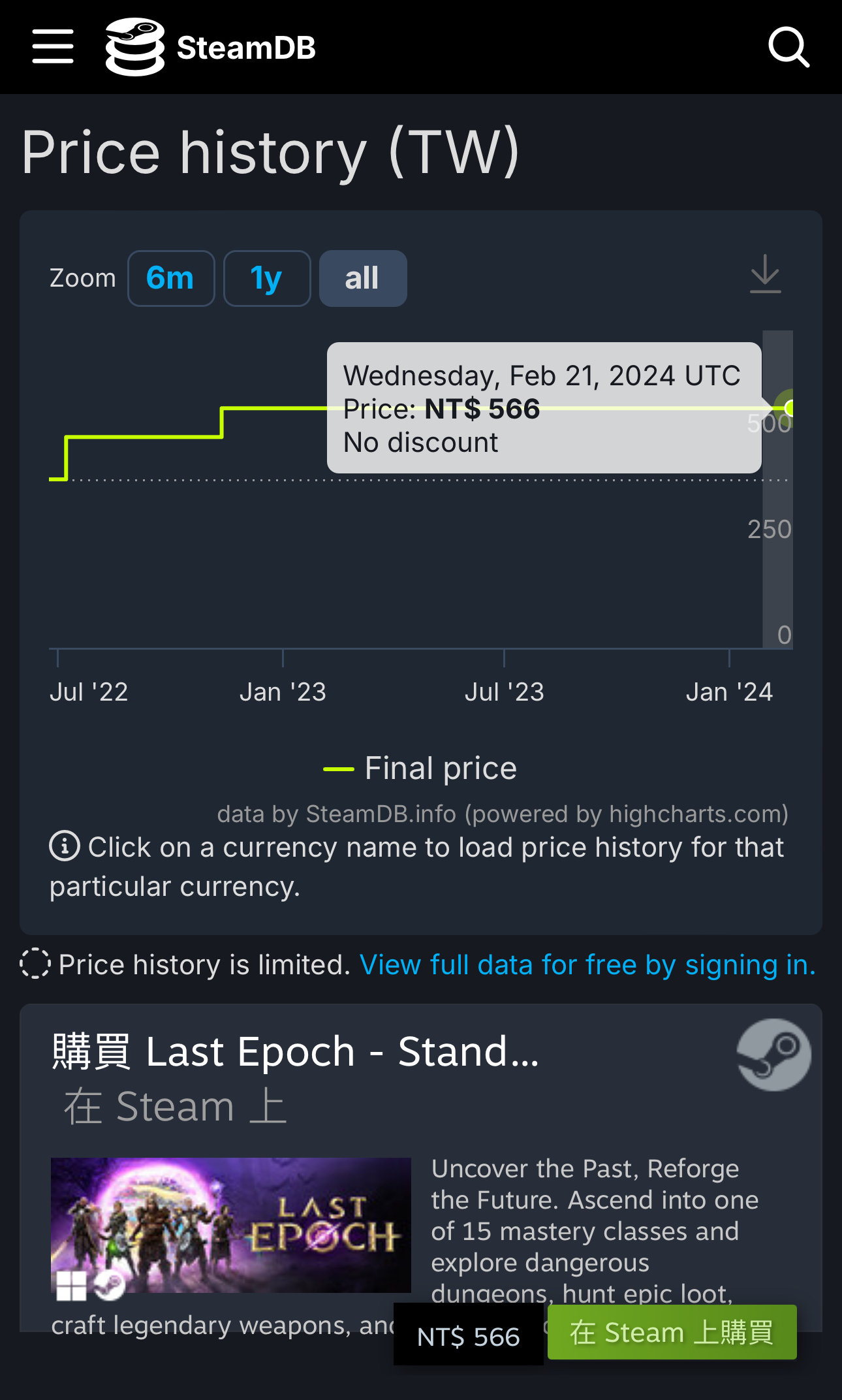Open the highcharts.com credit link

[x=503, y=814]
